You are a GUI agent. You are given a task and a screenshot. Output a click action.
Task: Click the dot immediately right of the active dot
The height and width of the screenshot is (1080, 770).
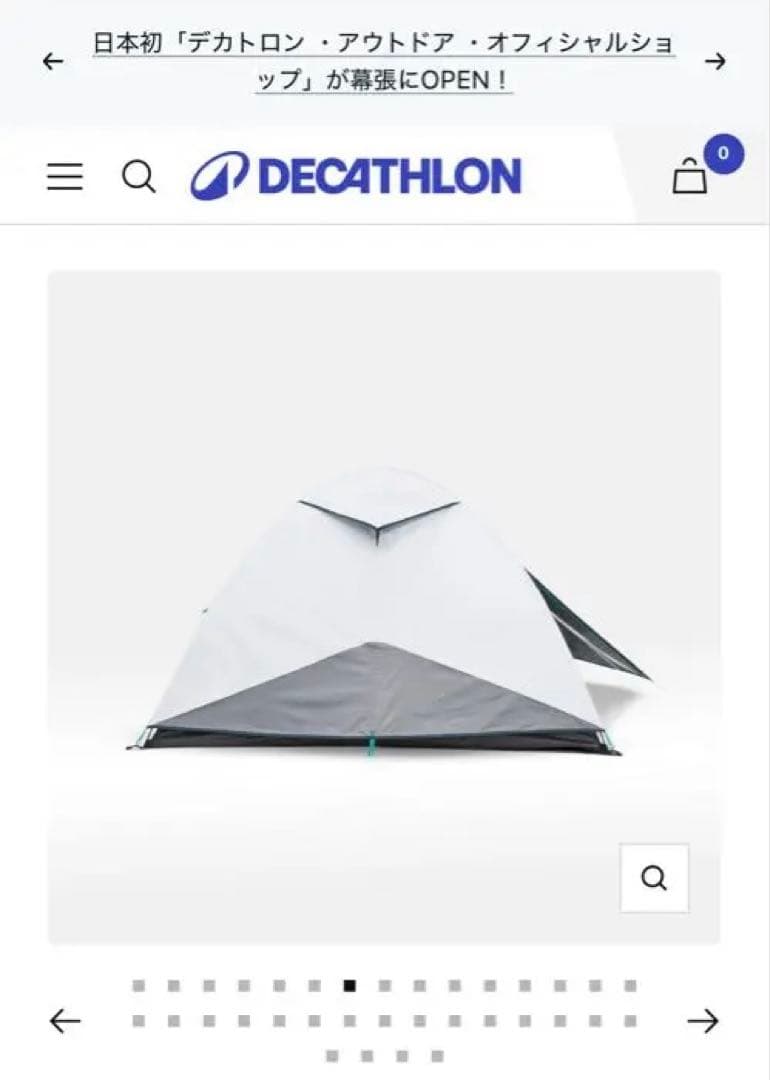[385, 986]
